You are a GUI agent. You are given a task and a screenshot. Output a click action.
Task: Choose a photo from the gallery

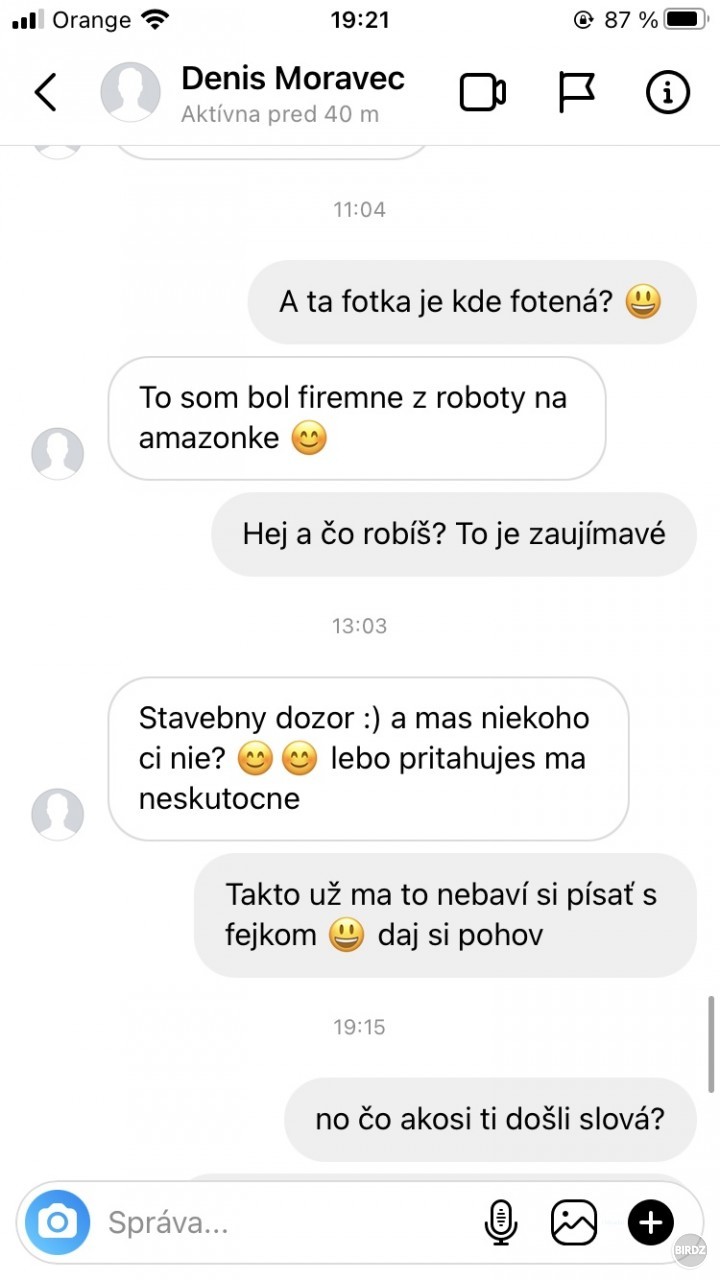(574, 1222)
